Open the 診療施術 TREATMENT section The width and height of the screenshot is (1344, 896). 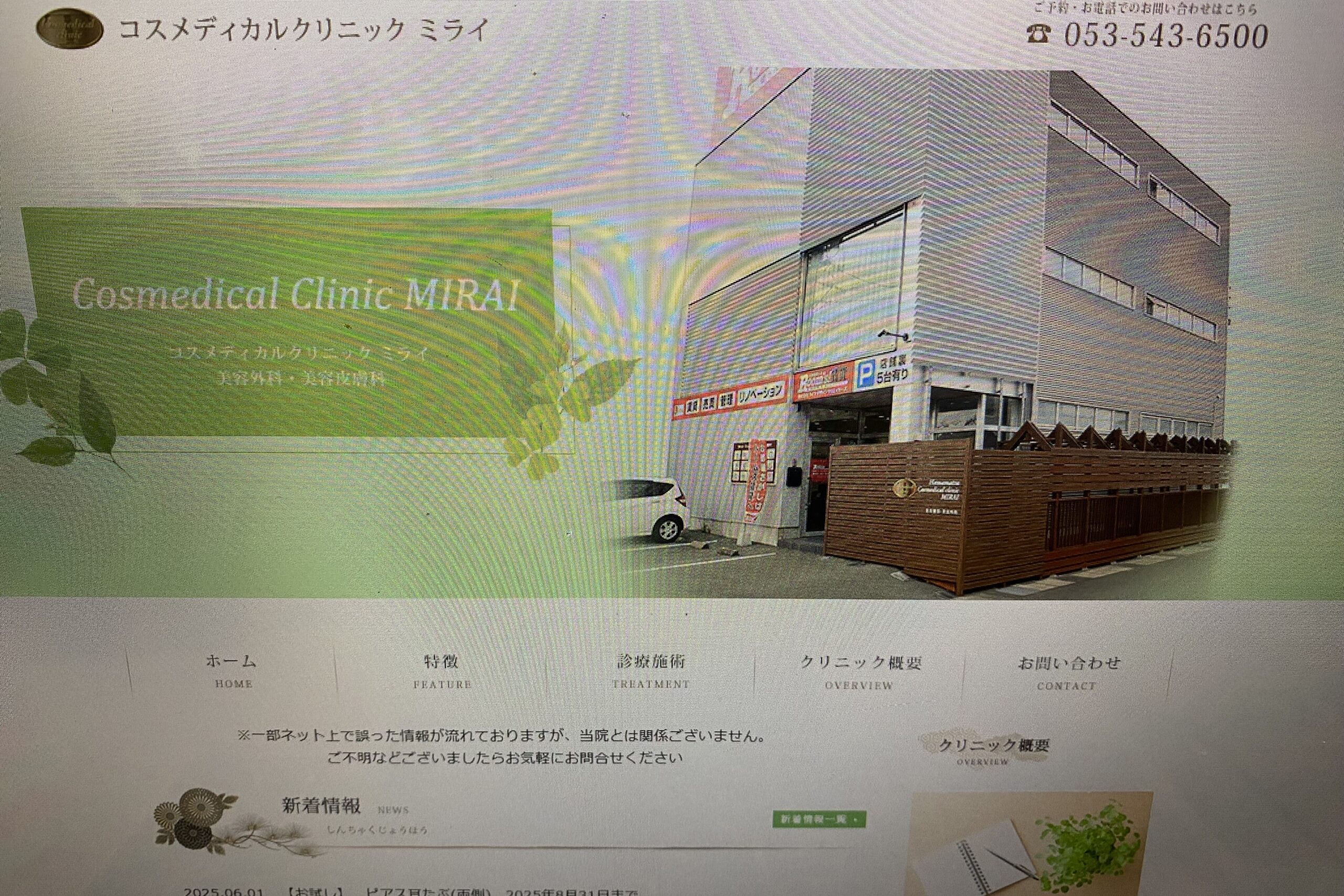(x=651, y=671)
